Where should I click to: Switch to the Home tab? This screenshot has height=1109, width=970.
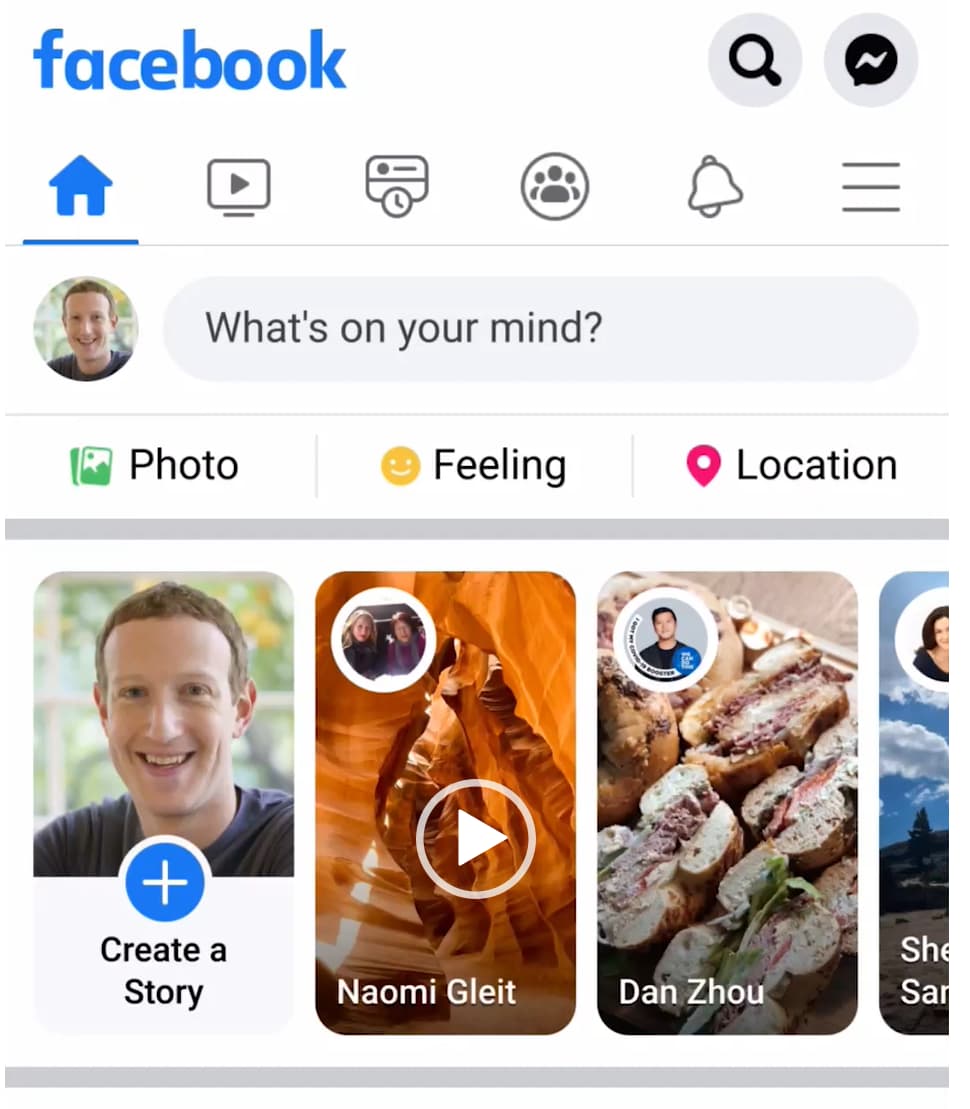81,187
